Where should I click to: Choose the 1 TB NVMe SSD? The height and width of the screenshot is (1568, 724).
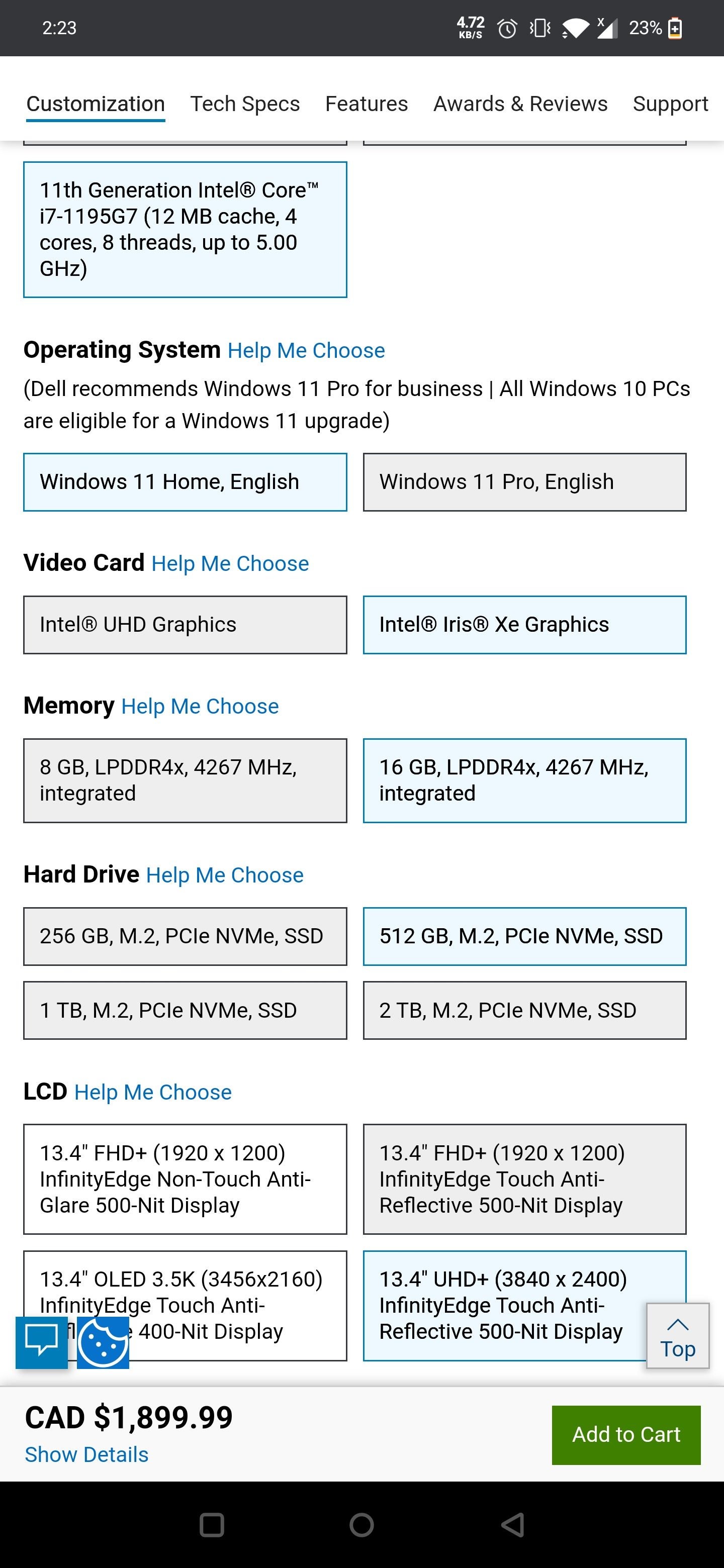[x=185, y=1010]
